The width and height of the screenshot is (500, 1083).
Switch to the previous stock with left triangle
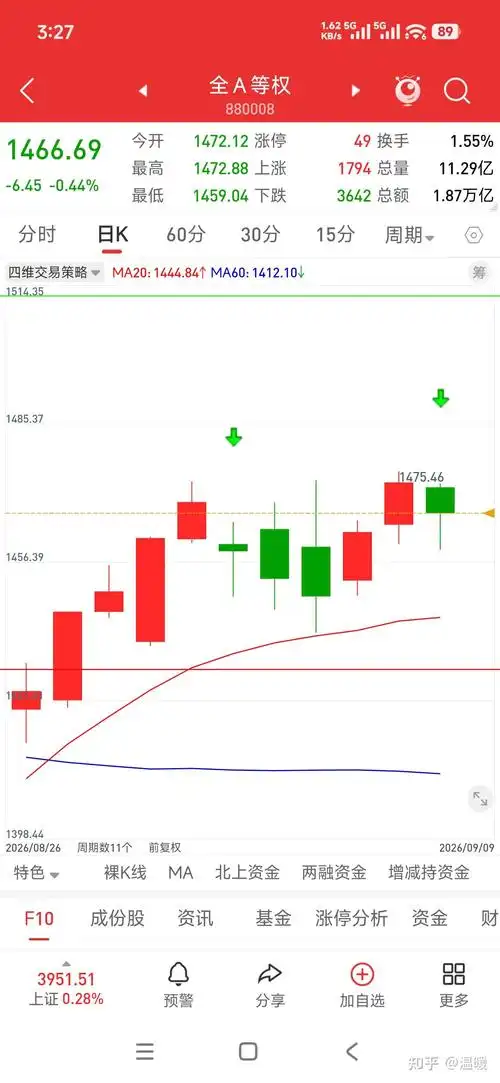coord(143,90)
